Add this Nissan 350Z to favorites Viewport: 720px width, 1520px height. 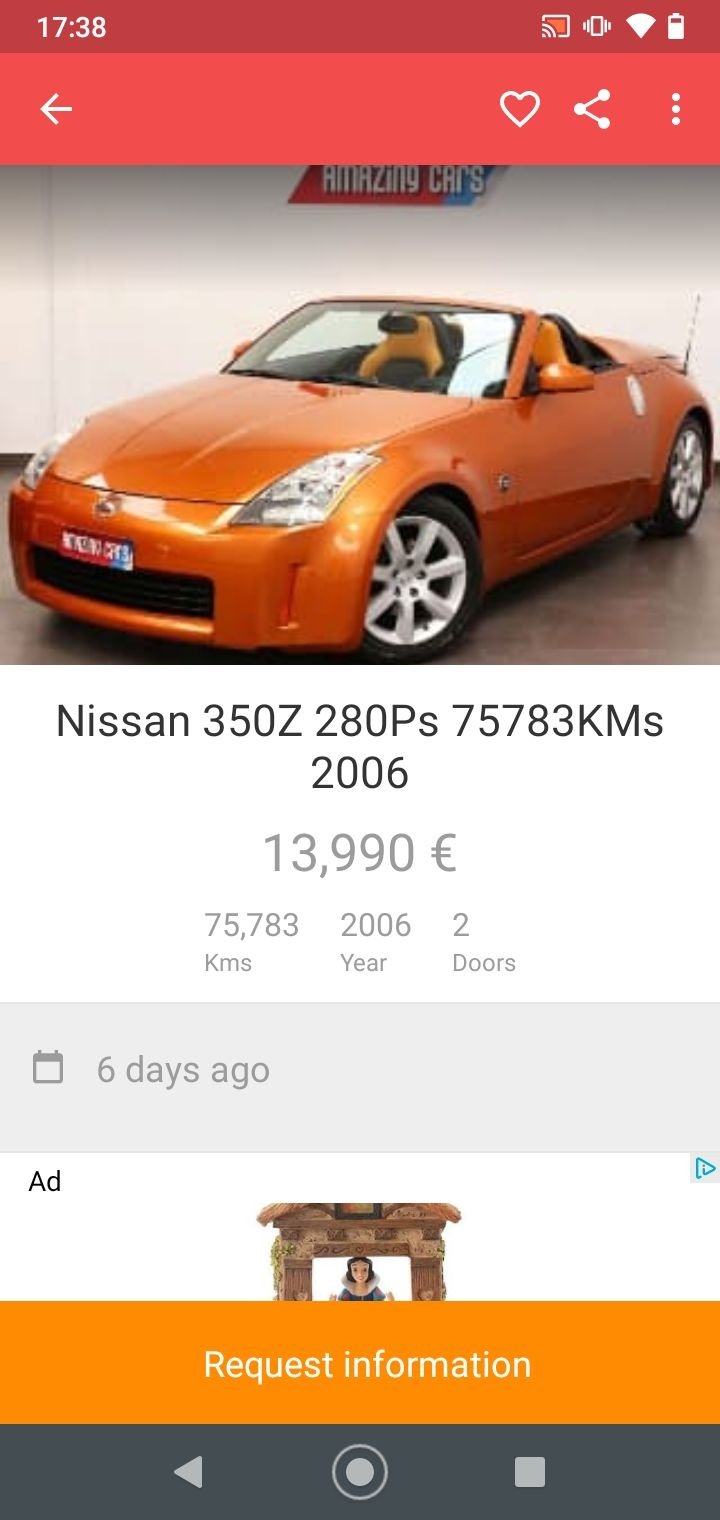tap(520, 109)
